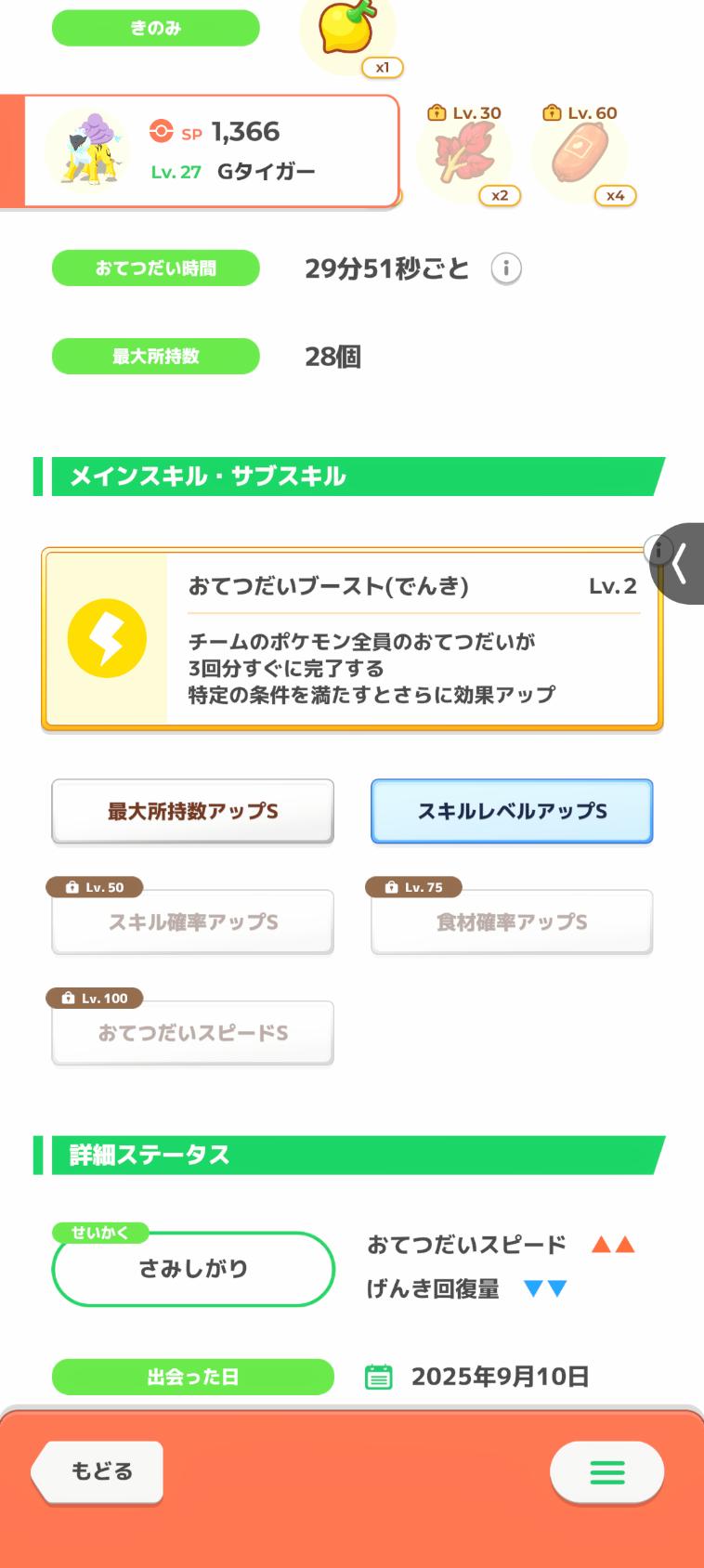
Task: Open the green hamburger menu
Action: (606, 1471)
